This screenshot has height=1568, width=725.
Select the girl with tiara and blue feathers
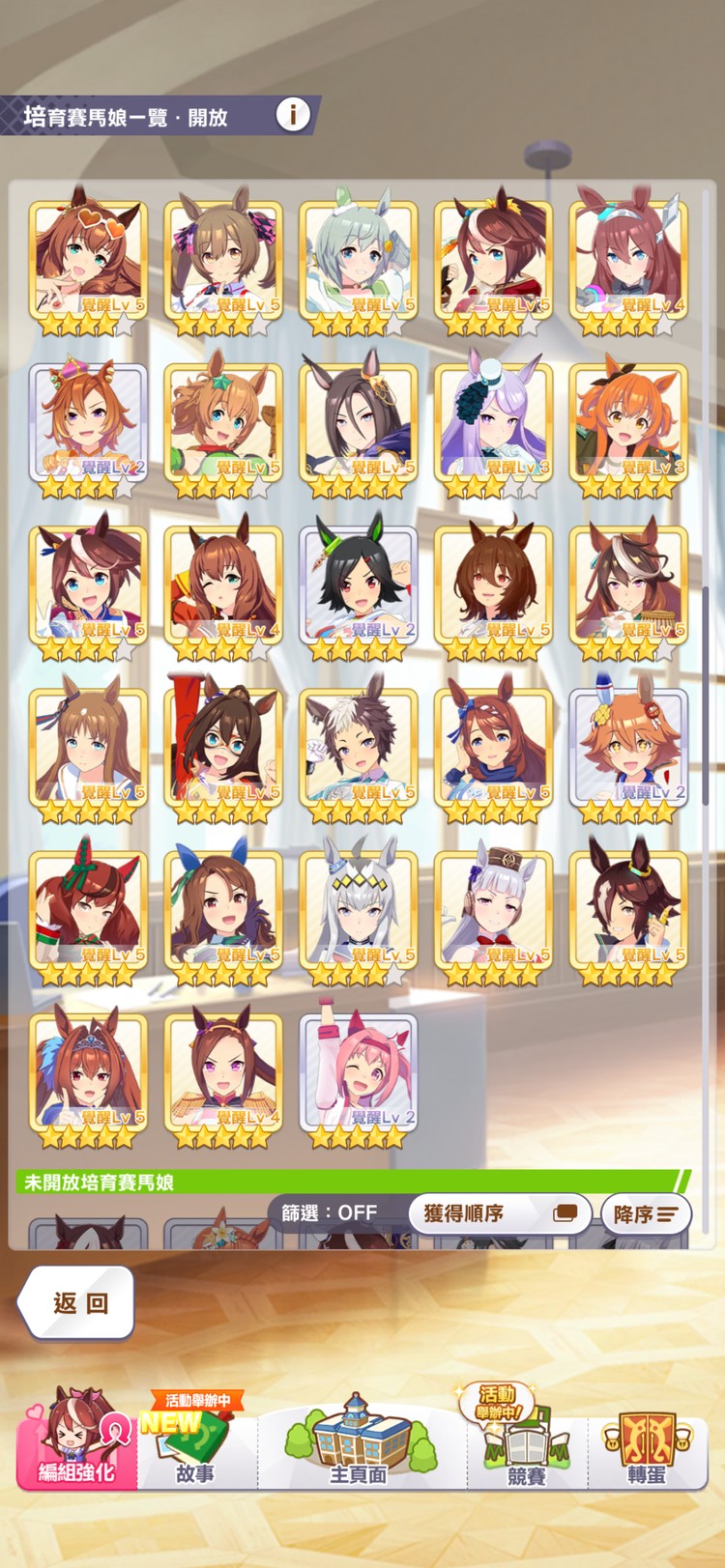[x=88, y=1074]
